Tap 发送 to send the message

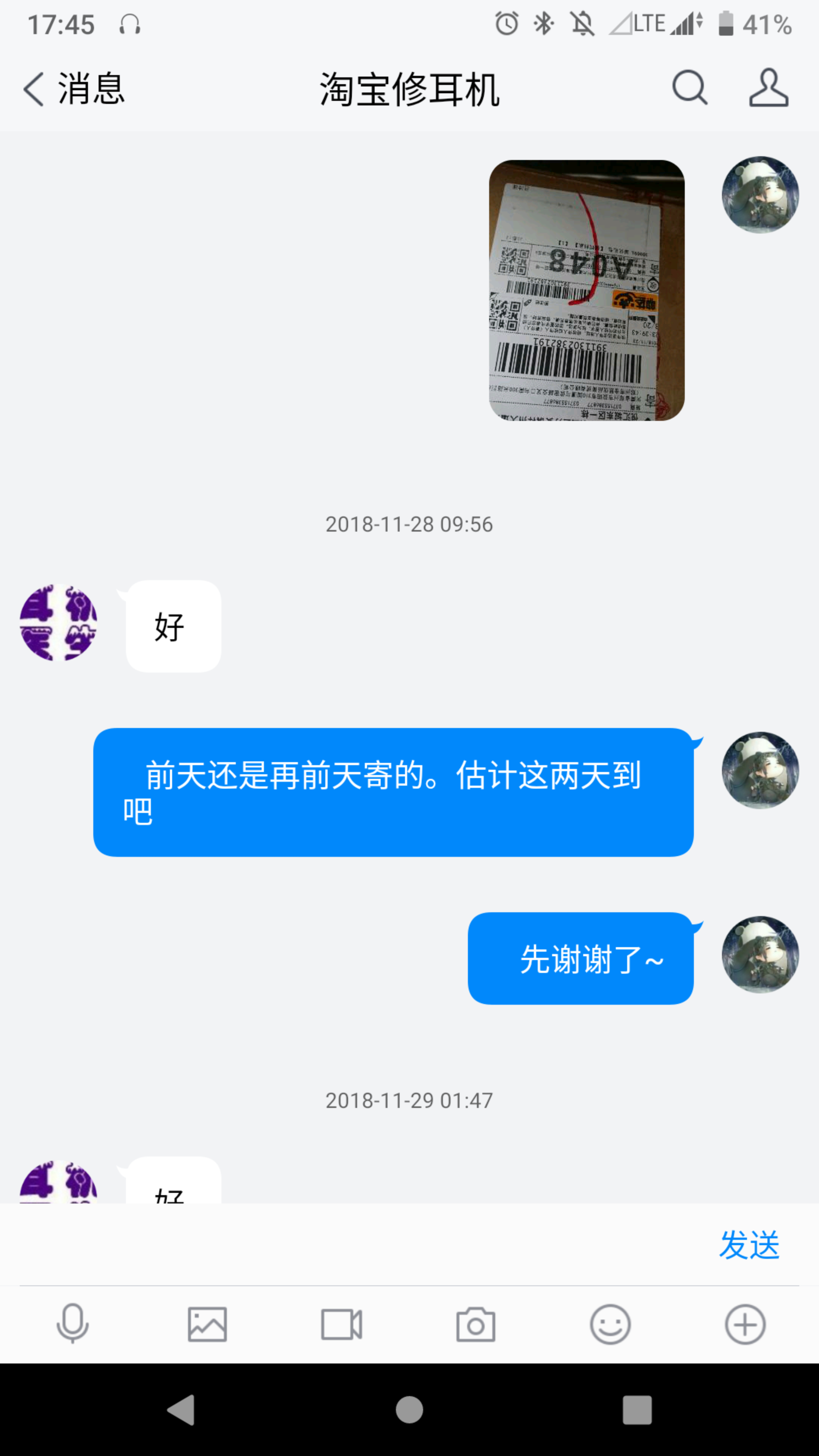pos(749,1245)
